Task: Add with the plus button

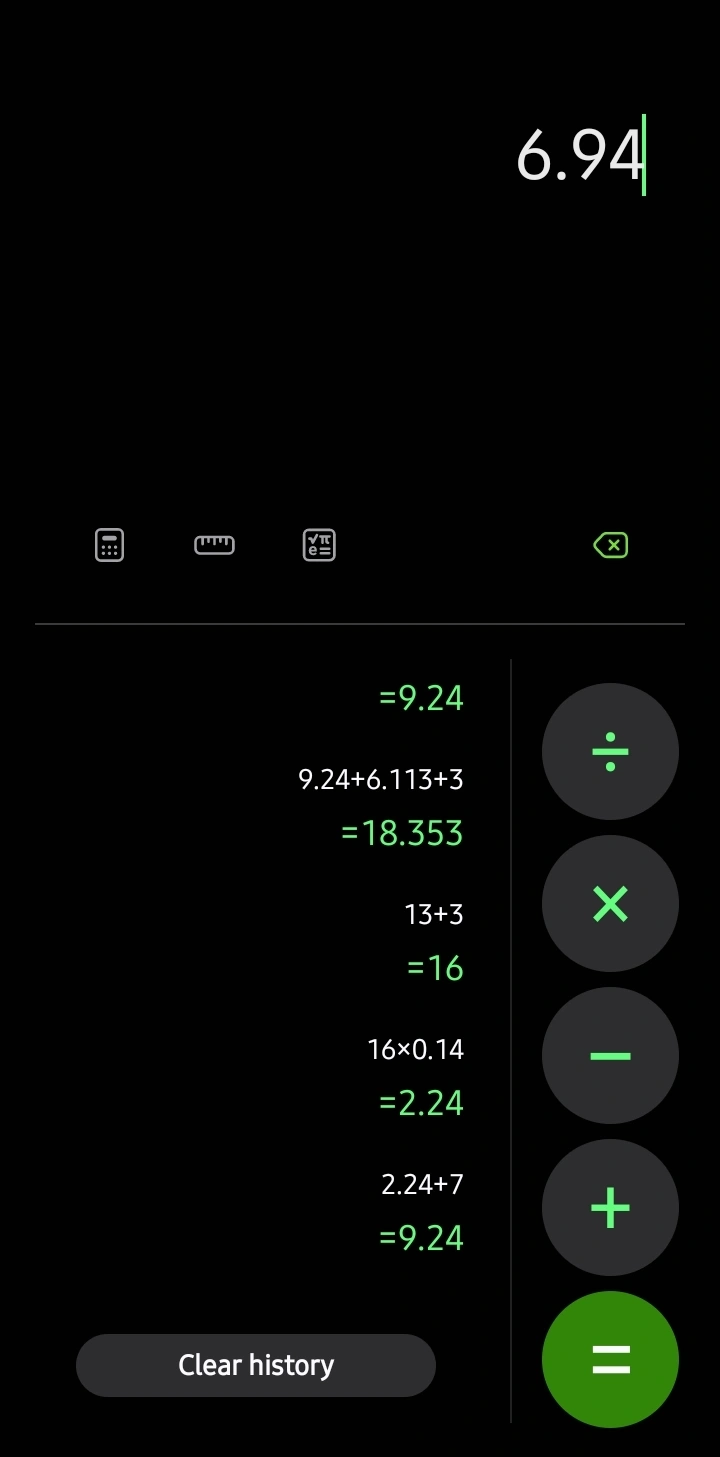Action: (x=610, y=1208)
